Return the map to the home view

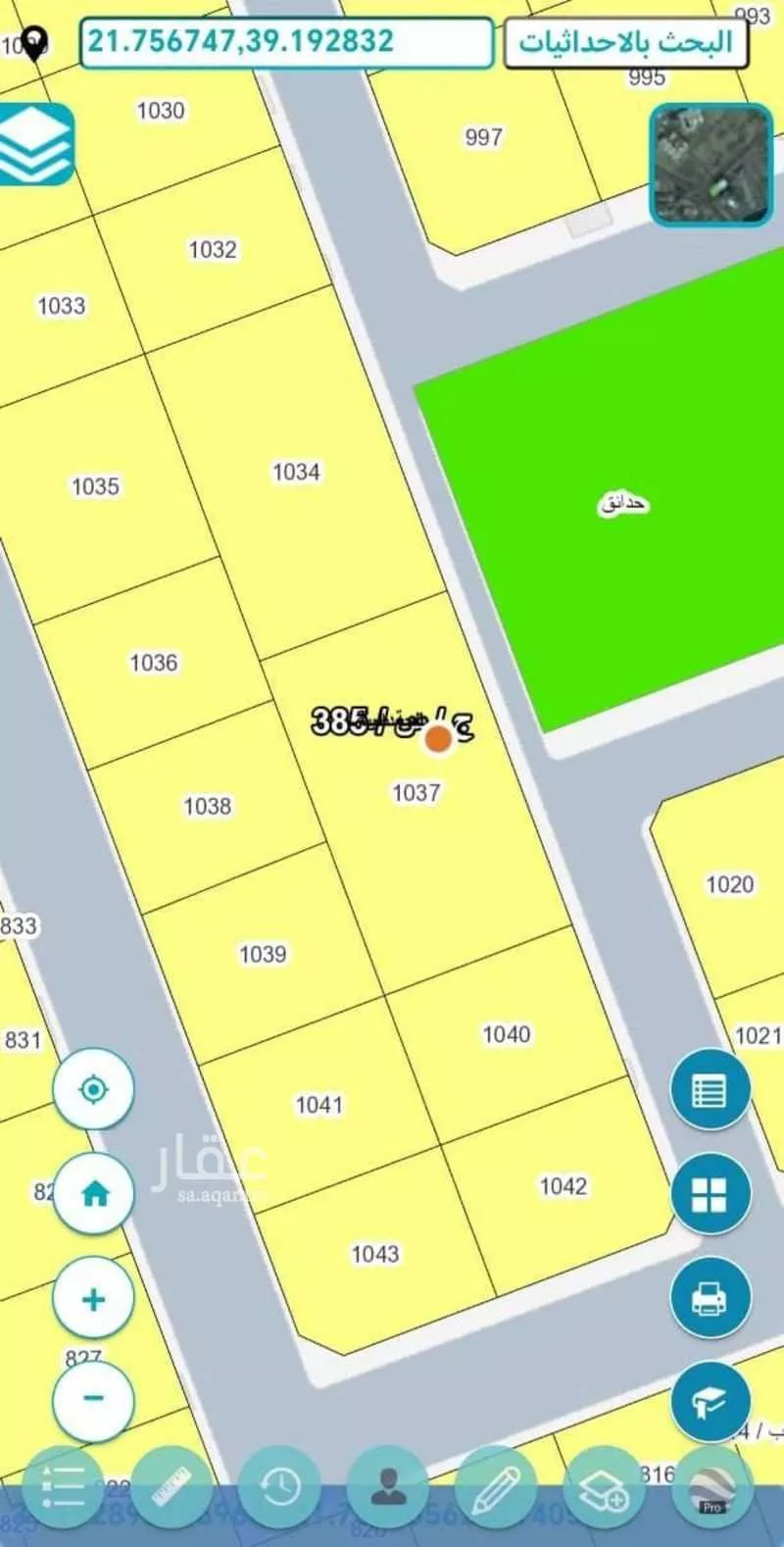[x=93, y=1194]
